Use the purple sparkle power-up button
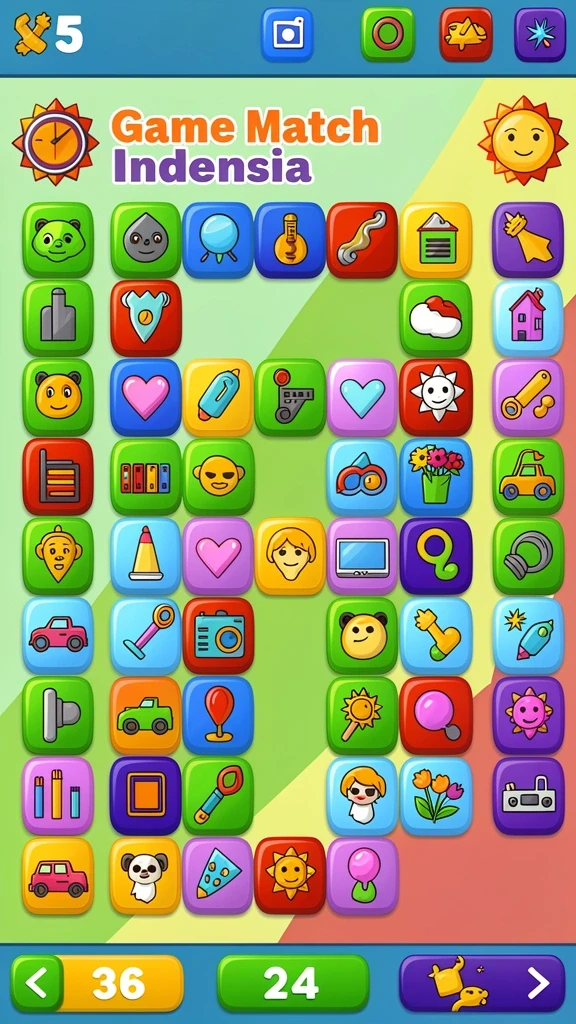Image resolution: width=576 pixels, height=1024 pixels. point(540,35)
